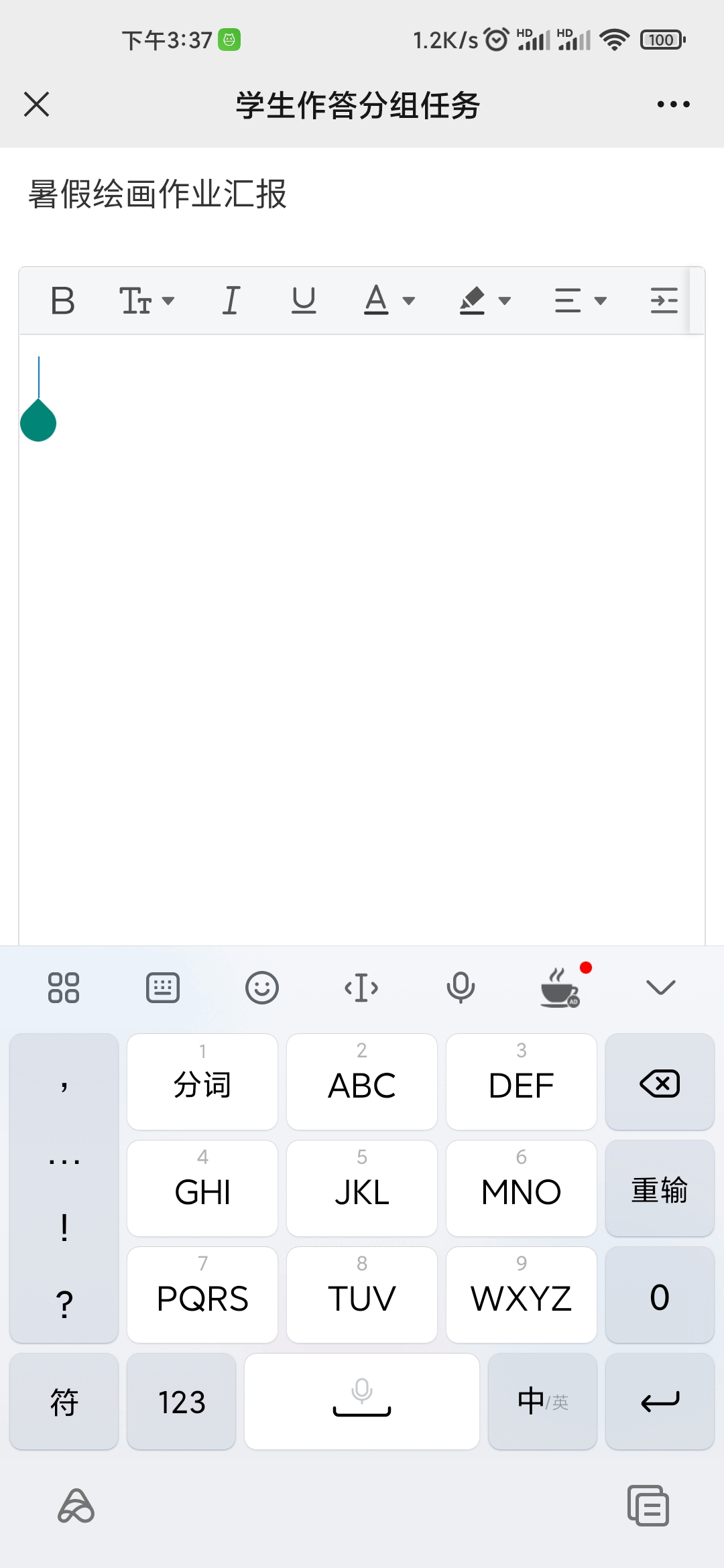The height and width of the screenshot is (1568, 724).
Task: Increase the paragraph indent
Action: pyautogui.click(x=664, y=300)
